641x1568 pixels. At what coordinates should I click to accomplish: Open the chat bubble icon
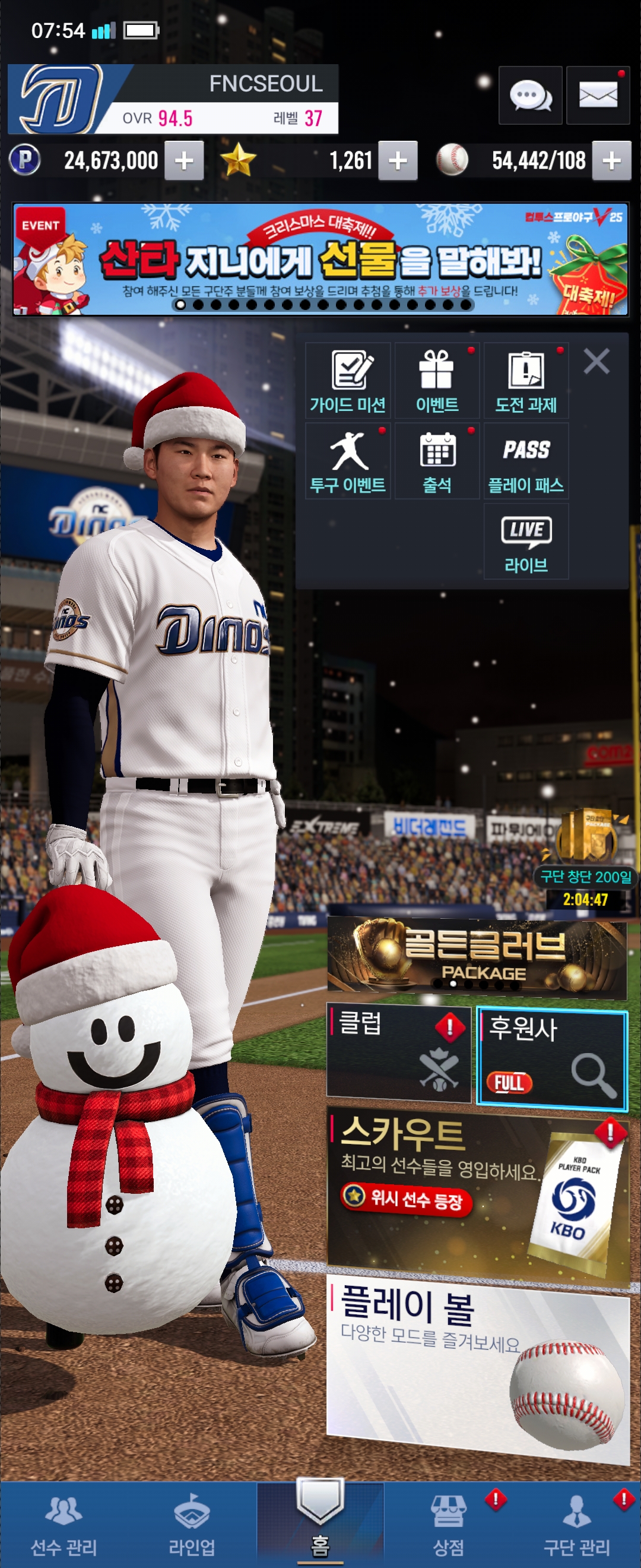click(x=529, y=96)
